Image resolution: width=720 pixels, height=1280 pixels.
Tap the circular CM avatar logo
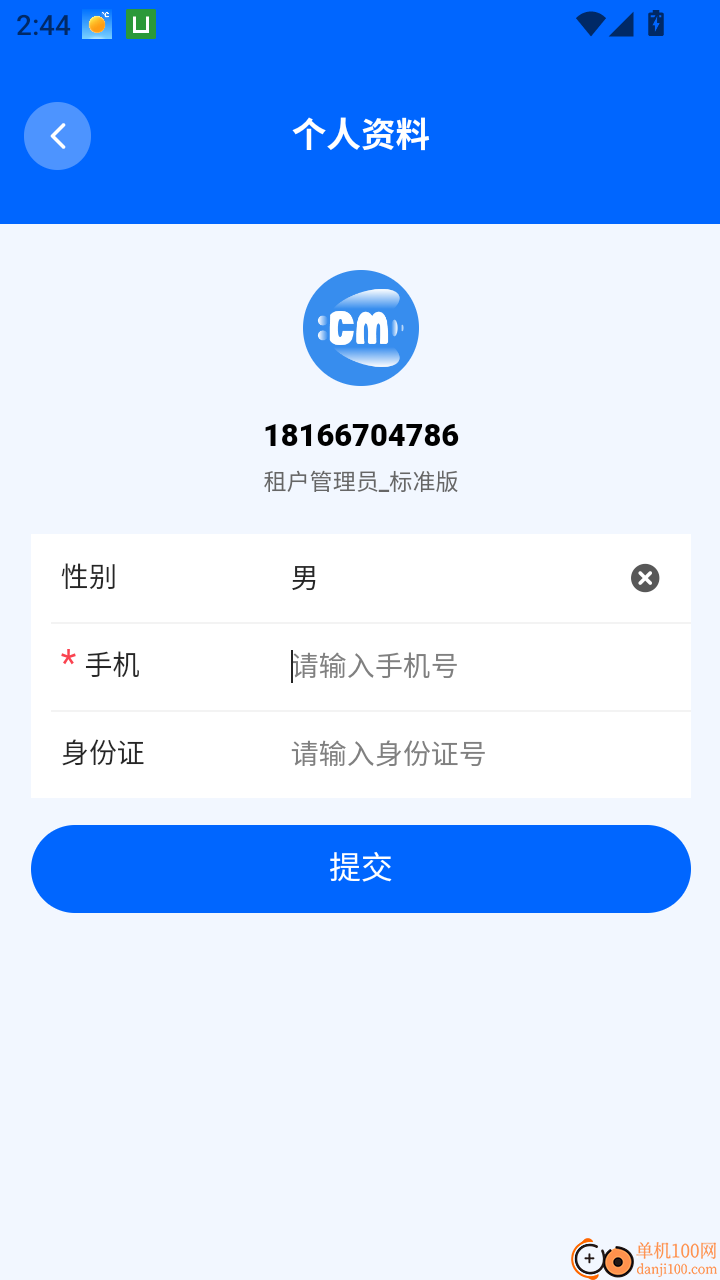[360, 327]
